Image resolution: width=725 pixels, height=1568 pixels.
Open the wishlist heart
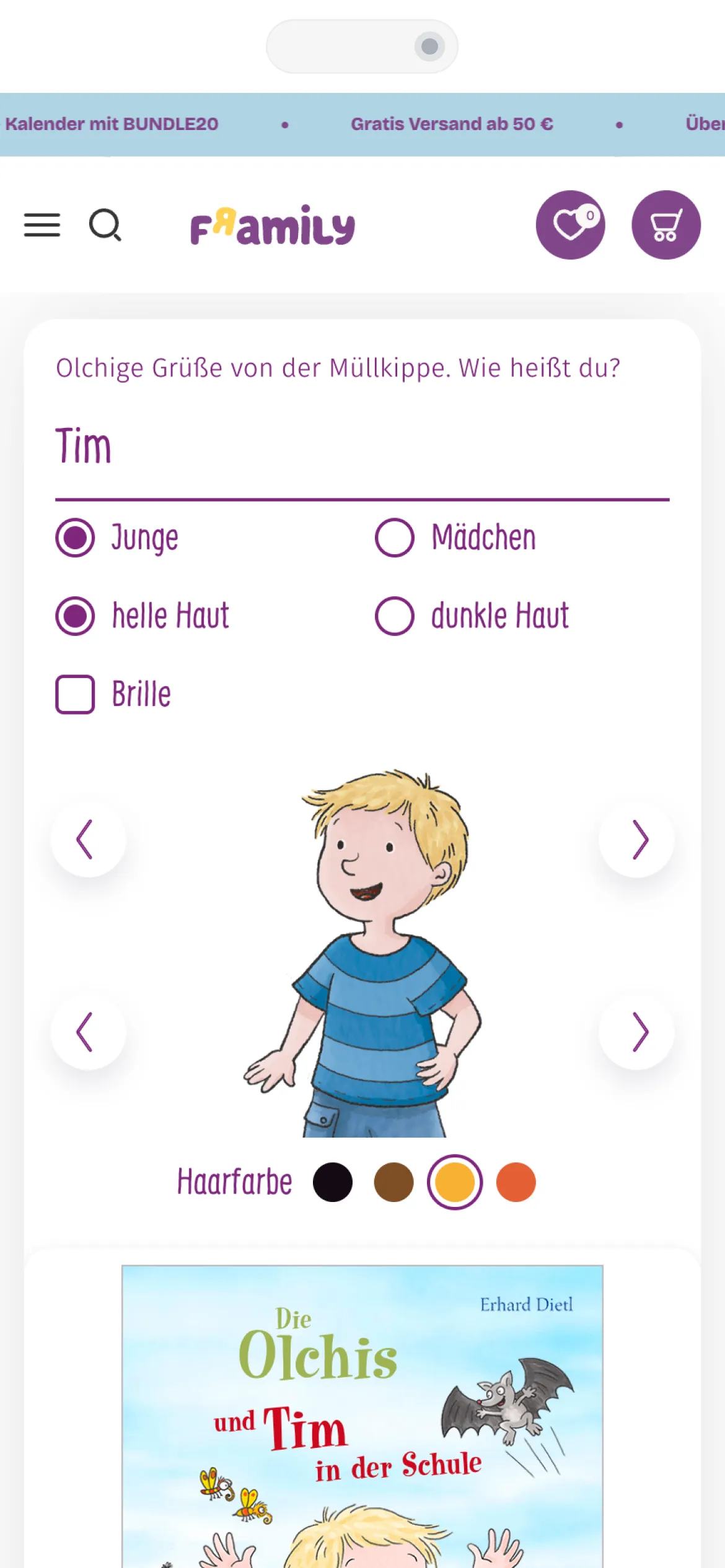571,225
